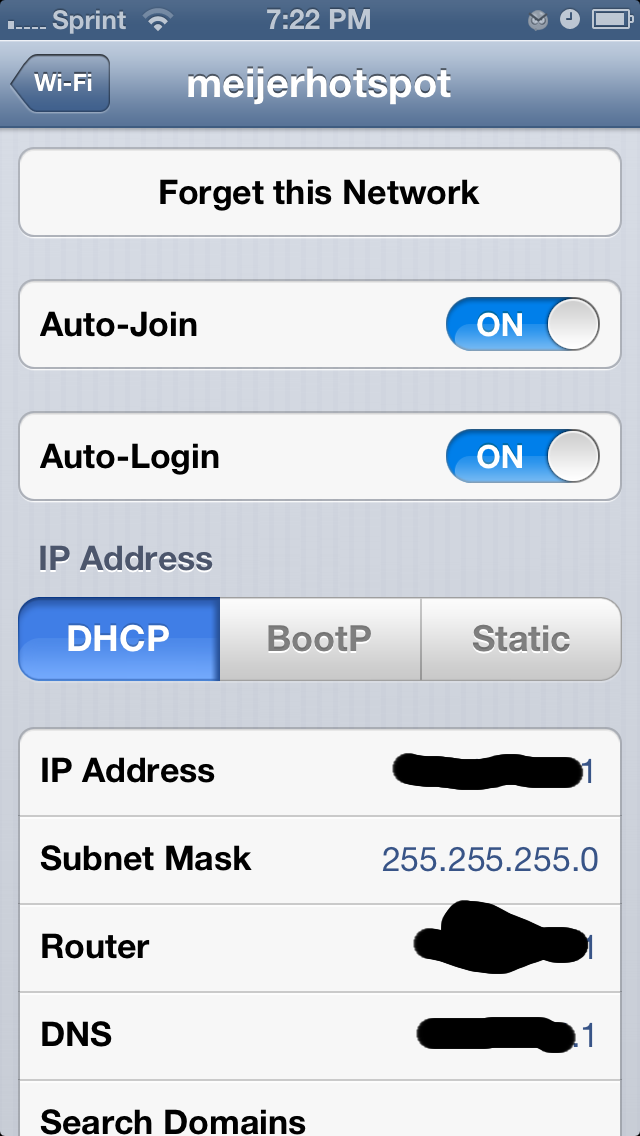Switch to the BootP tab
The image size is (640, 1136).
(x=320, y=638)
